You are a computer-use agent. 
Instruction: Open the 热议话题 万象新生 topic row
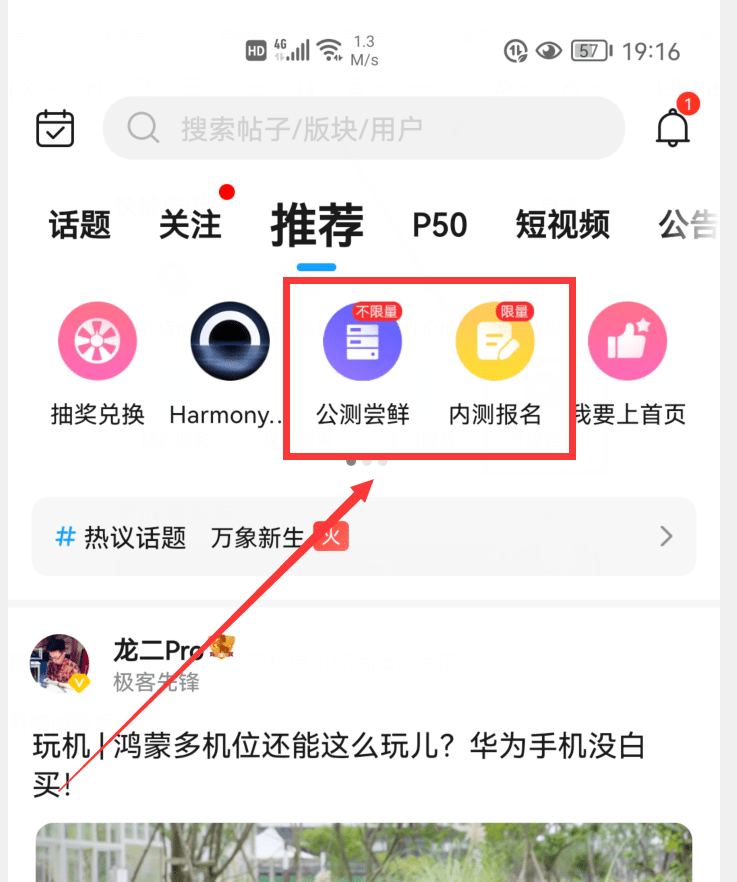click(x=364, y=537)
